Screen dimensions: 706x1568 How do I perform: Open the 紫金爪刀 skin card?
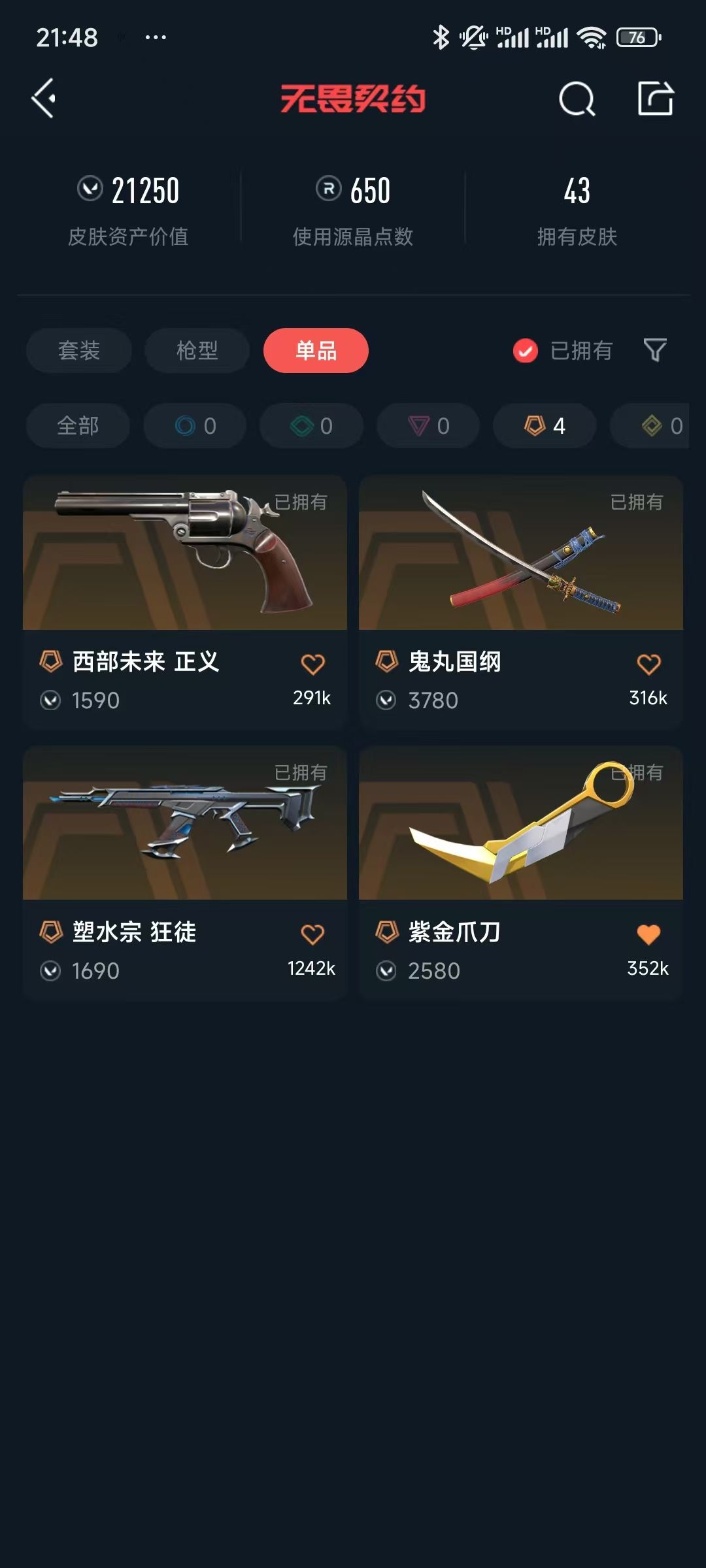click(521, 873)
